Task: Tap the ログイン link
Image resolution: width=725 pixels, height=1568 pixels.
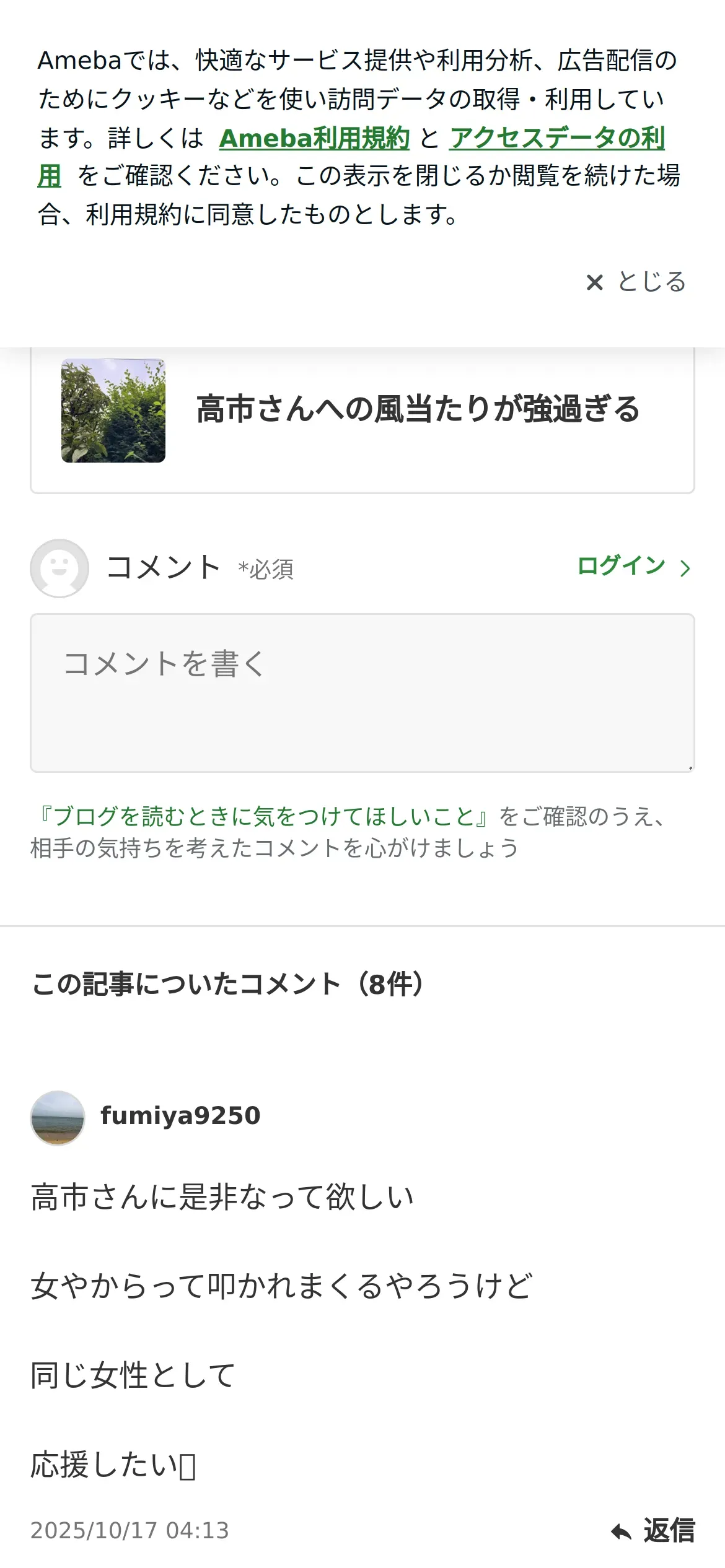Action: (633, 567)
